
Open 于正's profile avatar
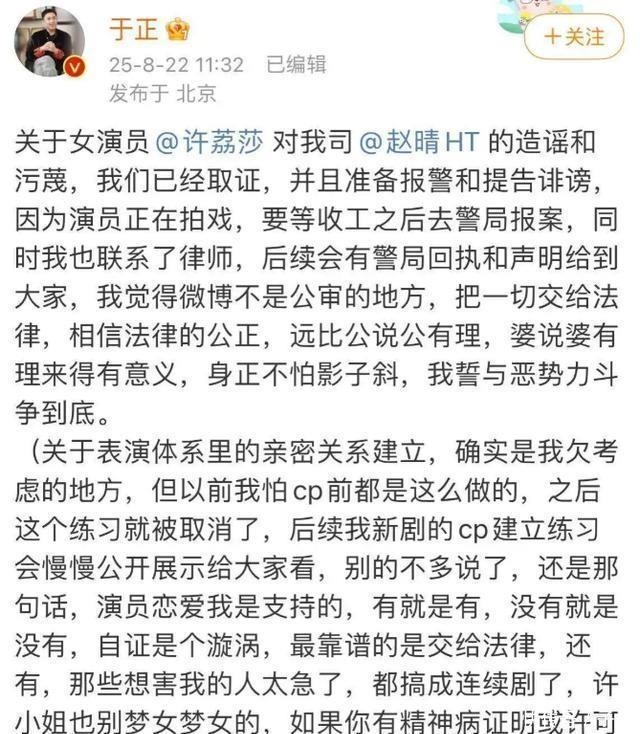pyautogui.click(x=50, y=42)
